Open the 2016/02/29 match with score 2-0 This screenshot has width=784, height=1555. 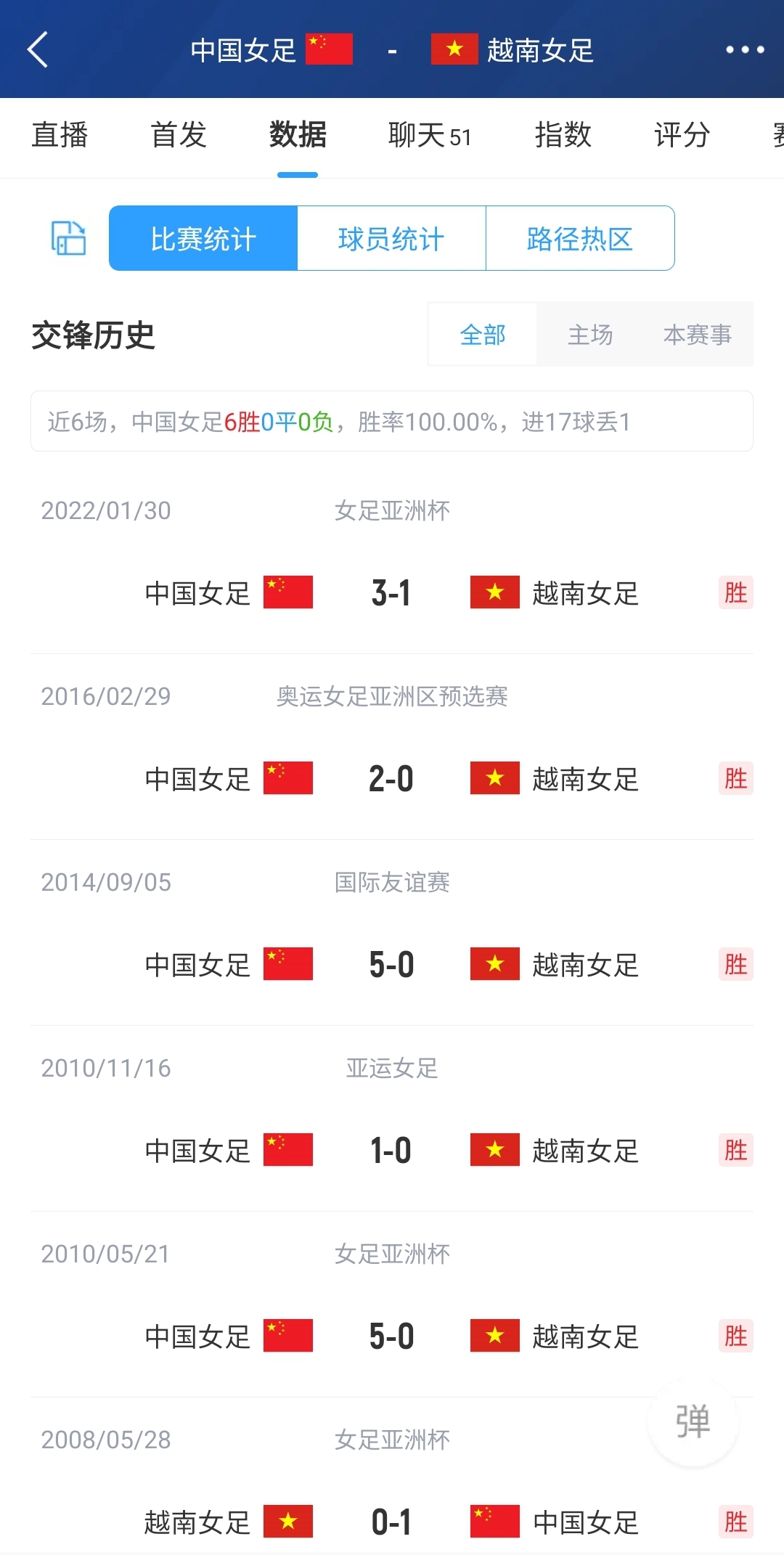[x=392, y=747]
